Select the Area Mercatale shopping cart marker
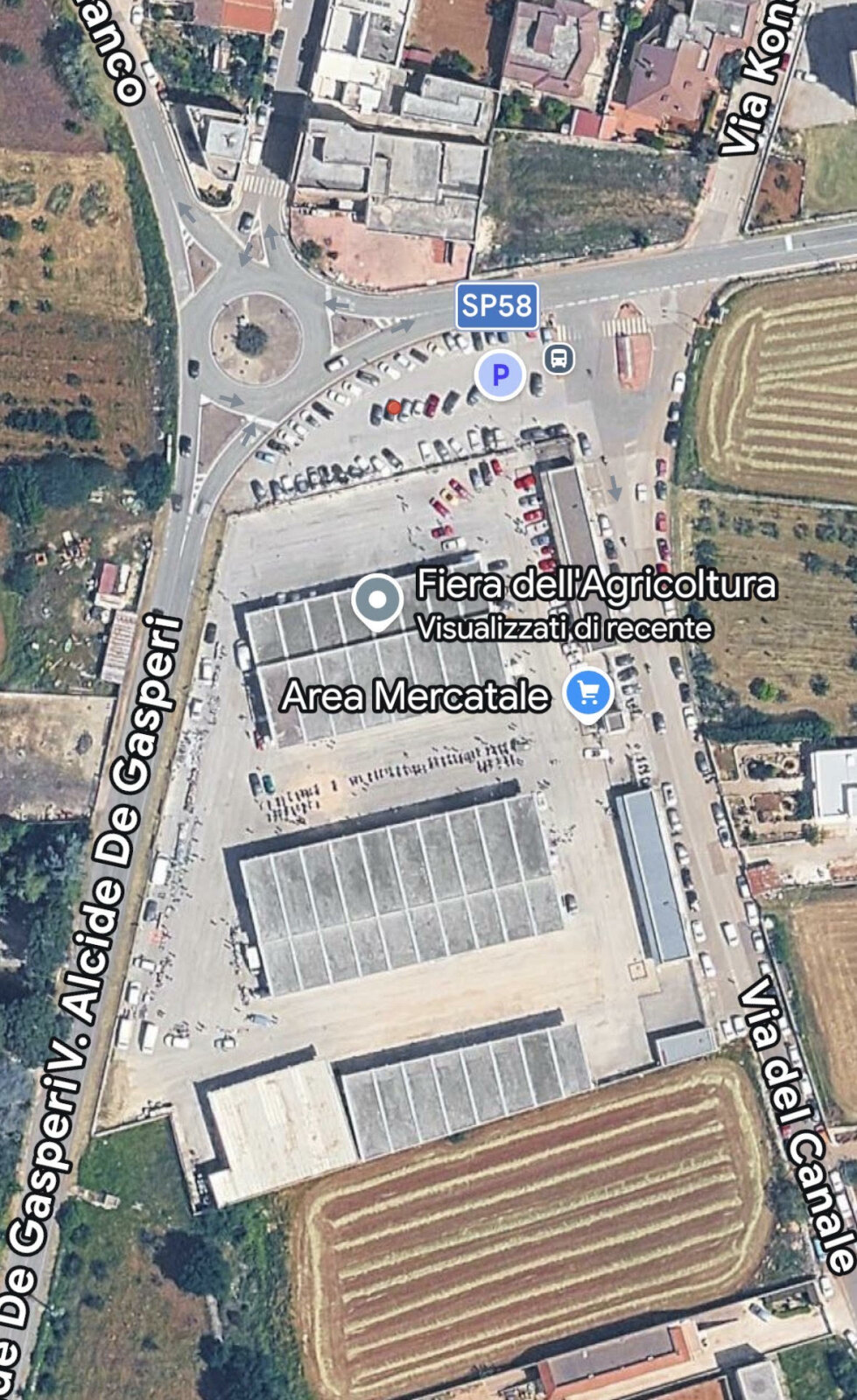This screenshot has width=857, height=1400. 588,695
